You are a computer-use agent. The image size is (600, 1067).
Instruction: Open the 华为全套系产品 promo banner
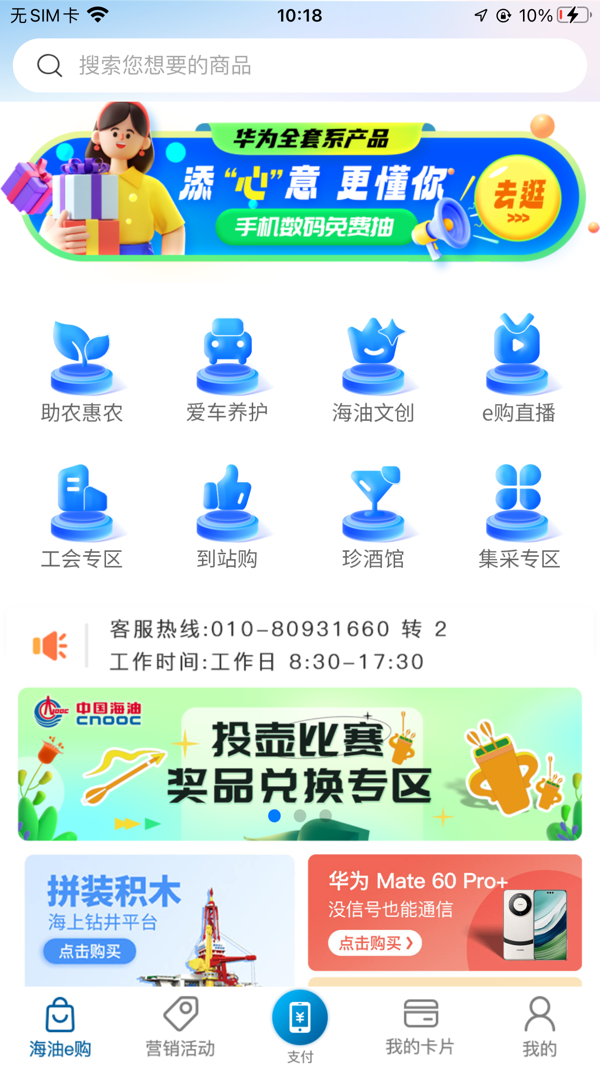click(x=300, y=190)
